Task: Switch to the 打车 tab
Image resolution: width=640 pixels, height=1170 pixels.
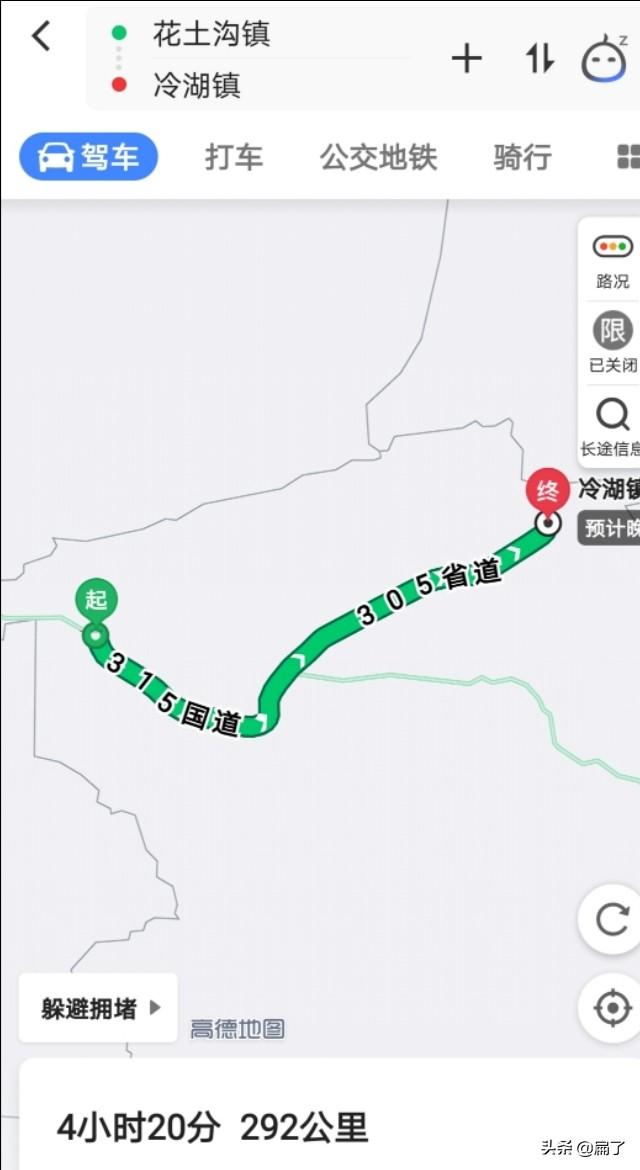Action: (234, 157)
